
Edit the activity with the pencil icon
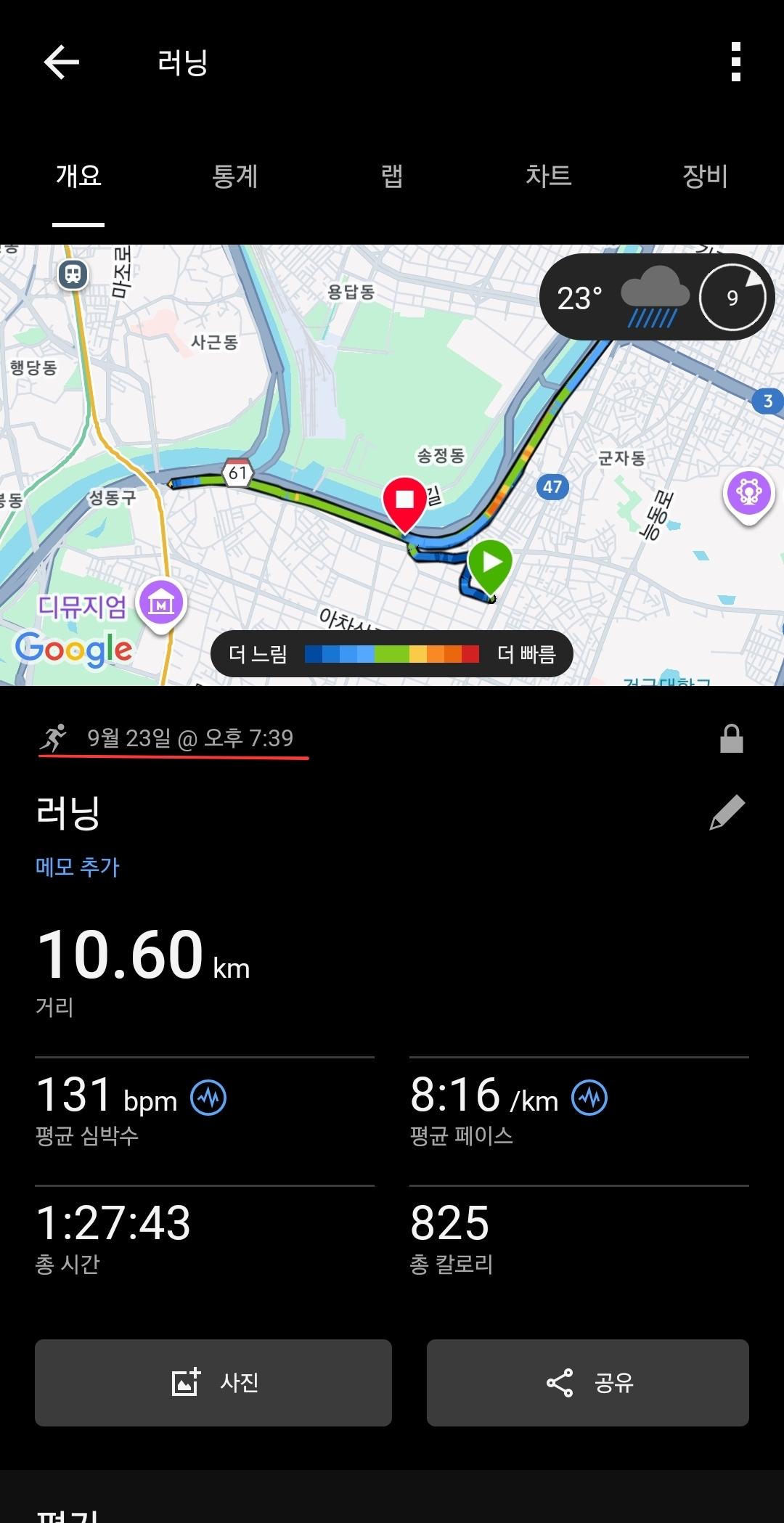[x=727, y=812]
